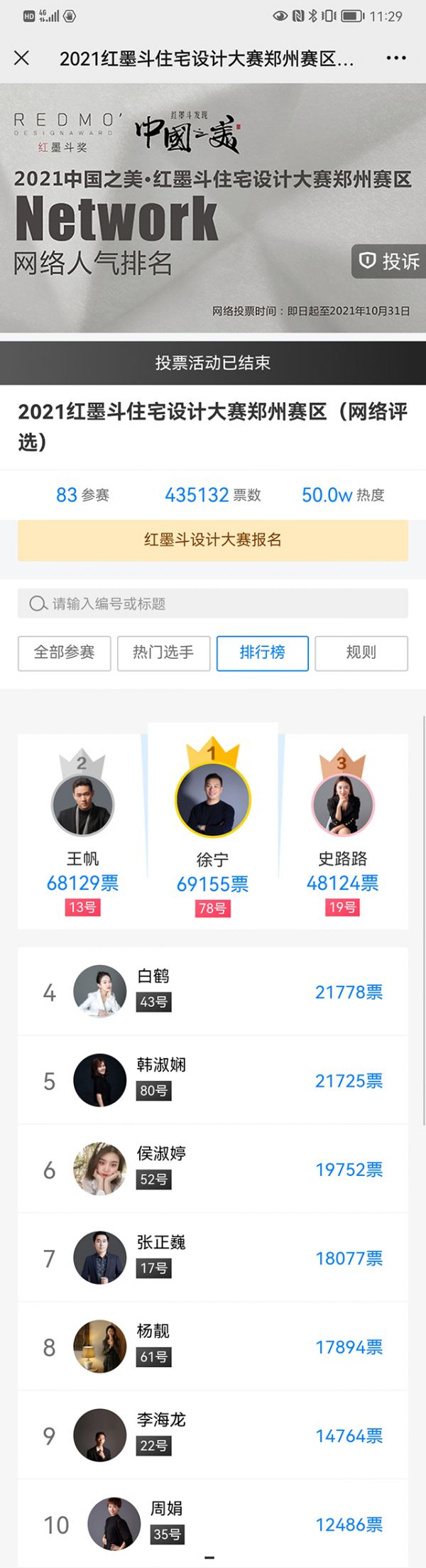The image size is (426, 1568).
Task: Focus the 请输入编号或标题 search field
Action: click(x=213, y=604)
